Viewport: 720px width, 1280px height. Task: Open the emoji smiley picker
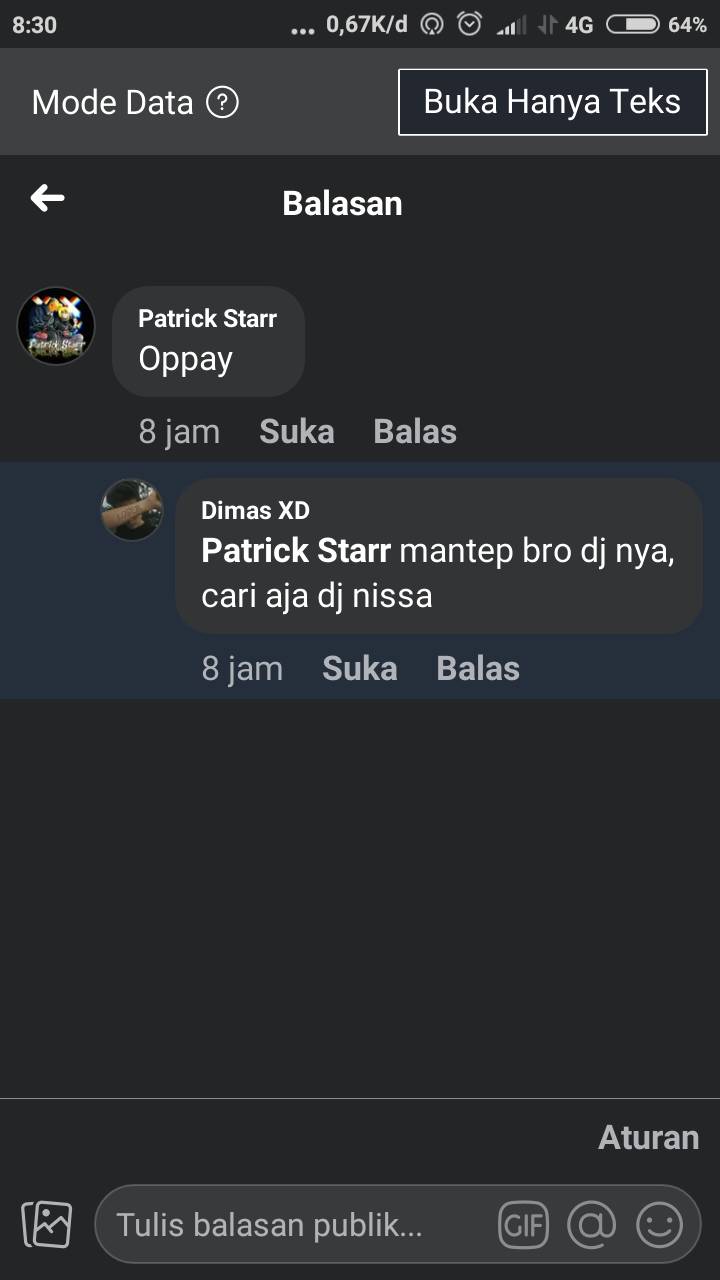659,1225
